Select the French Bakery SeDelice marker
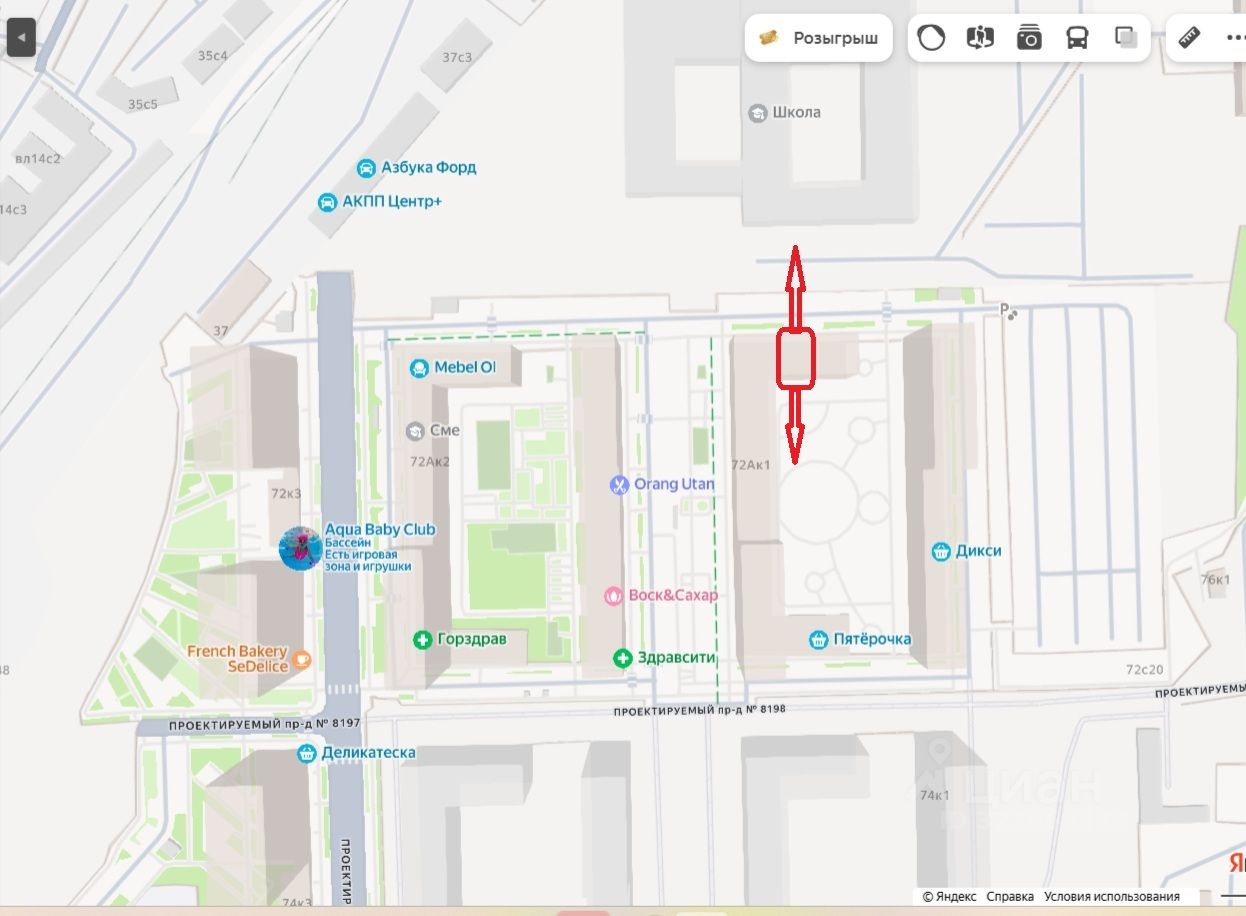The height and width of the screenshot is (916, 1246). pyautogui.click(x=300, y=660)
